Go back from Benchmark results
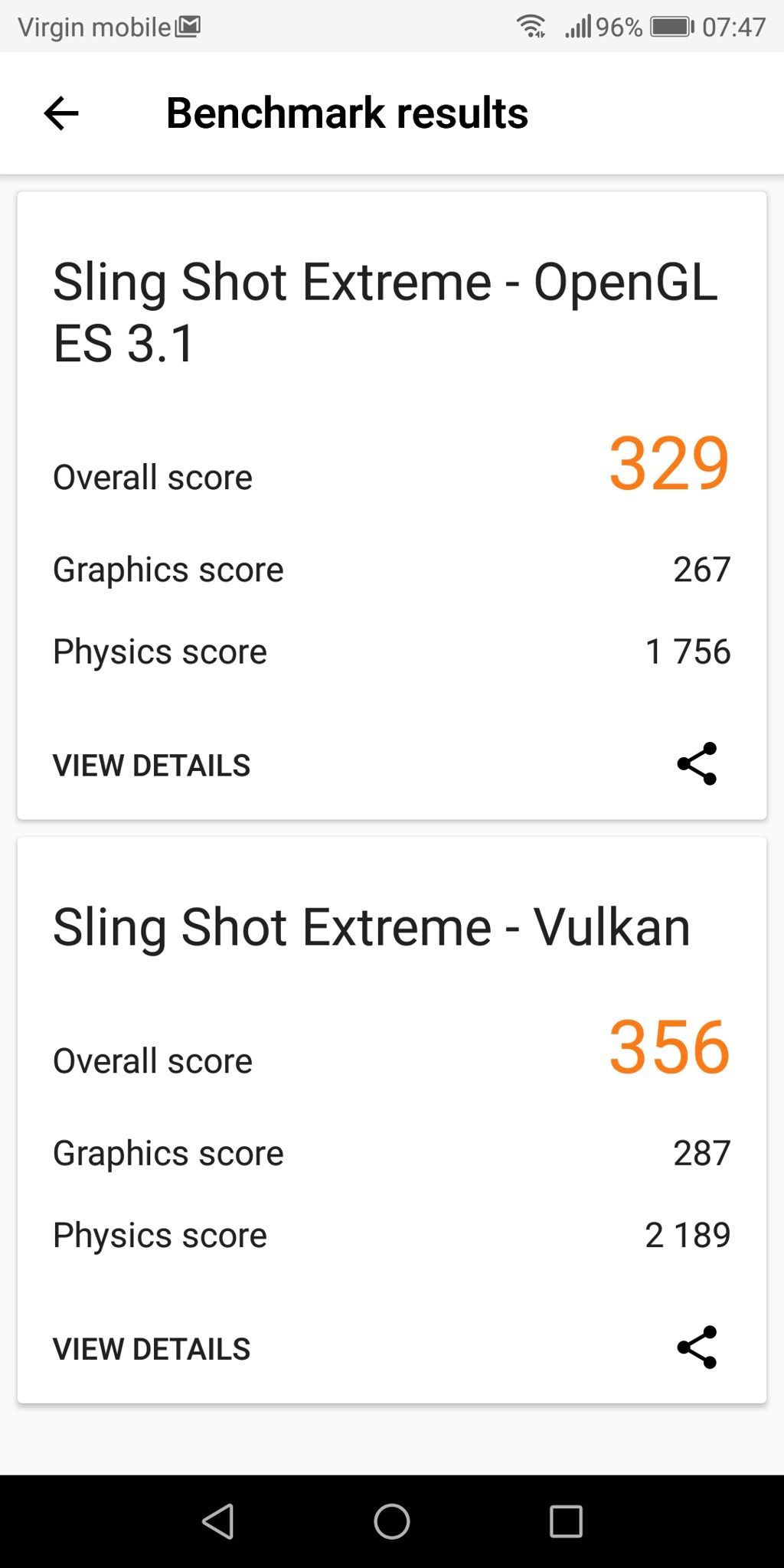The width and height of the screenshot is (784, 1568). [x=61, y=114]
